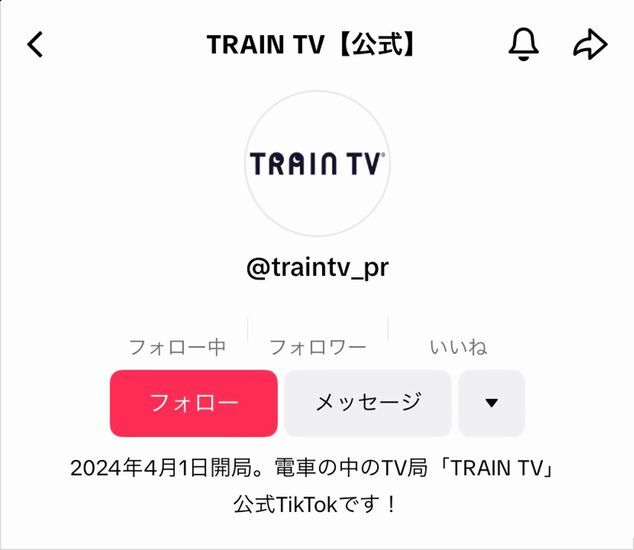Viewport: 634px width, 550px height.
Task: Tap the red フォロー button
Action: tap(193, 403)
